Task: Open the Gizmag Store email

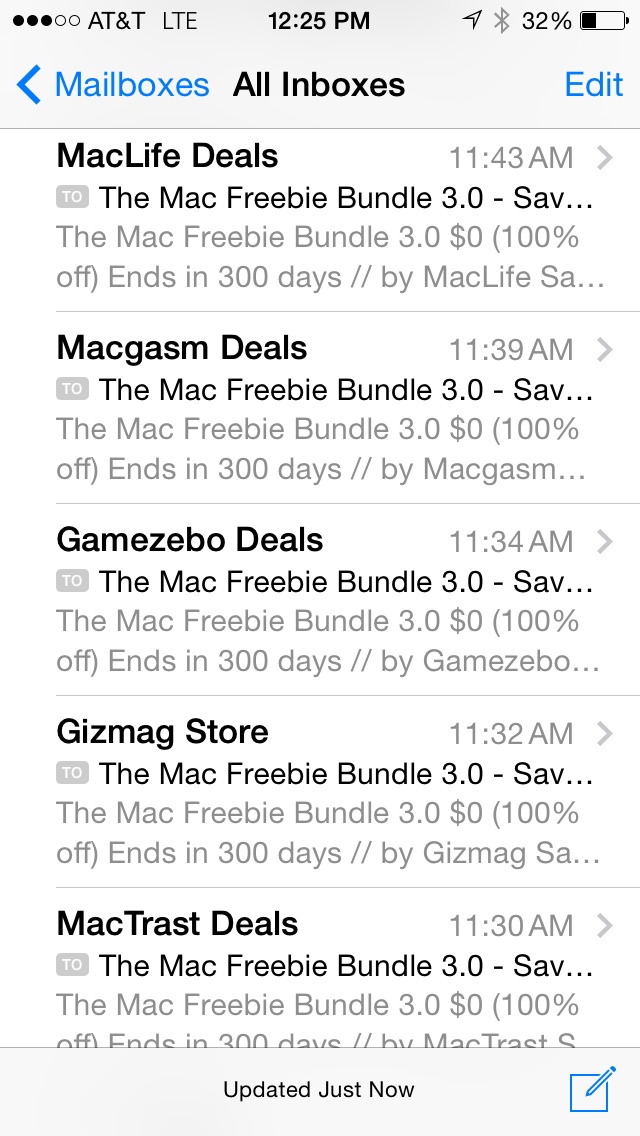Action: (x=320, y=792)
